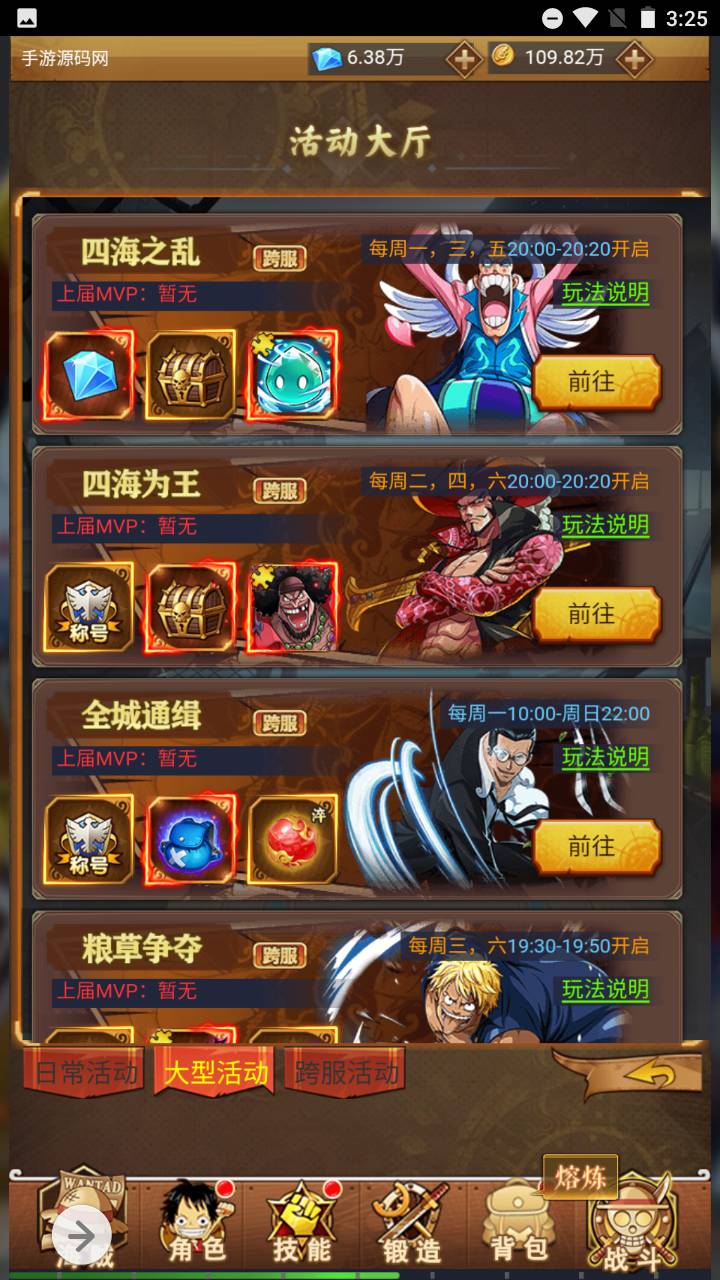Open 玩法说明 for 粮草争夺
Viewport: 720px width, 1280px height.
[x=605, y=989]
